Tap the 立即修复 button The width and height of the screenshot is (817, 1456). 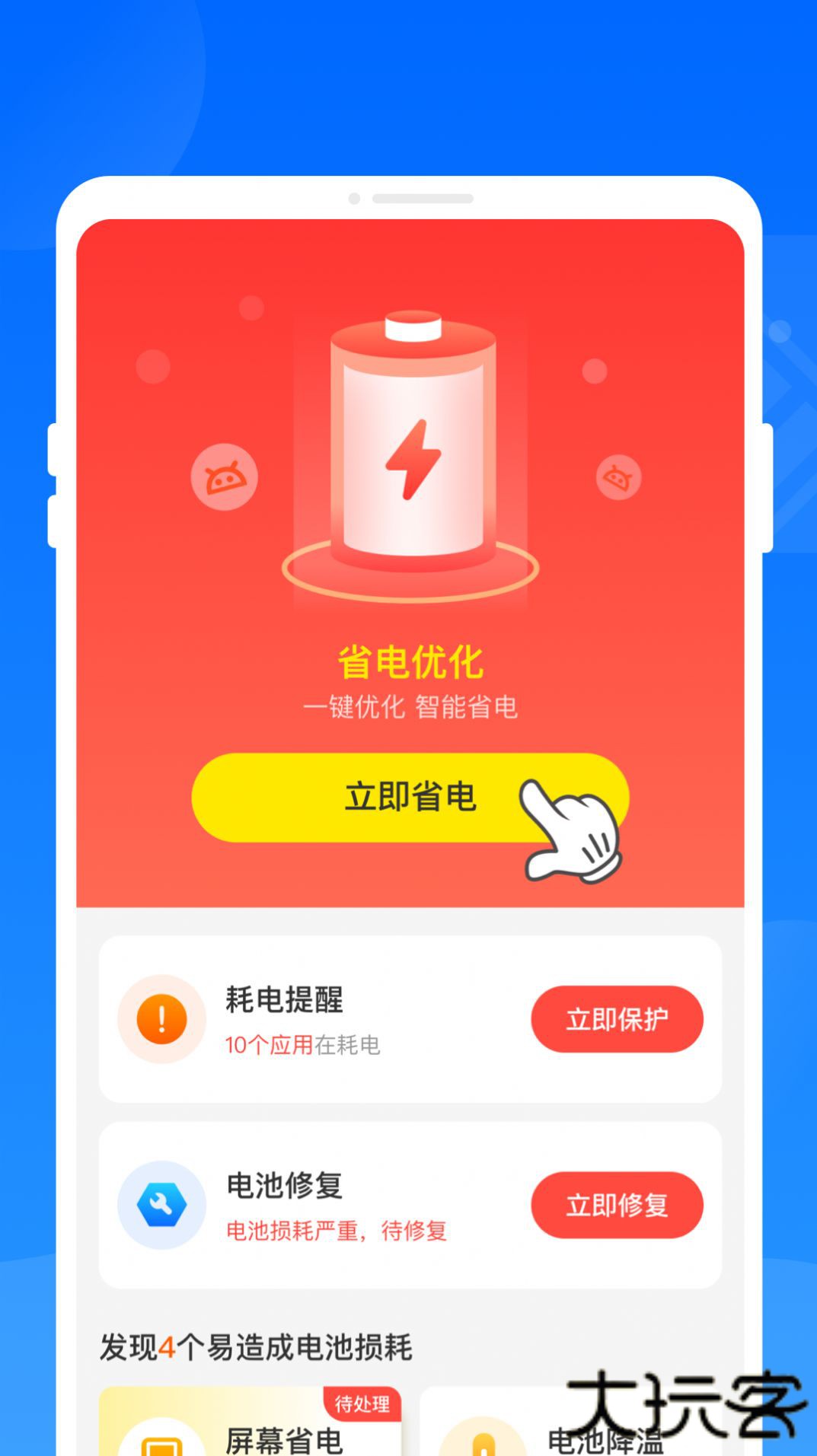(x=617, y=1205)
